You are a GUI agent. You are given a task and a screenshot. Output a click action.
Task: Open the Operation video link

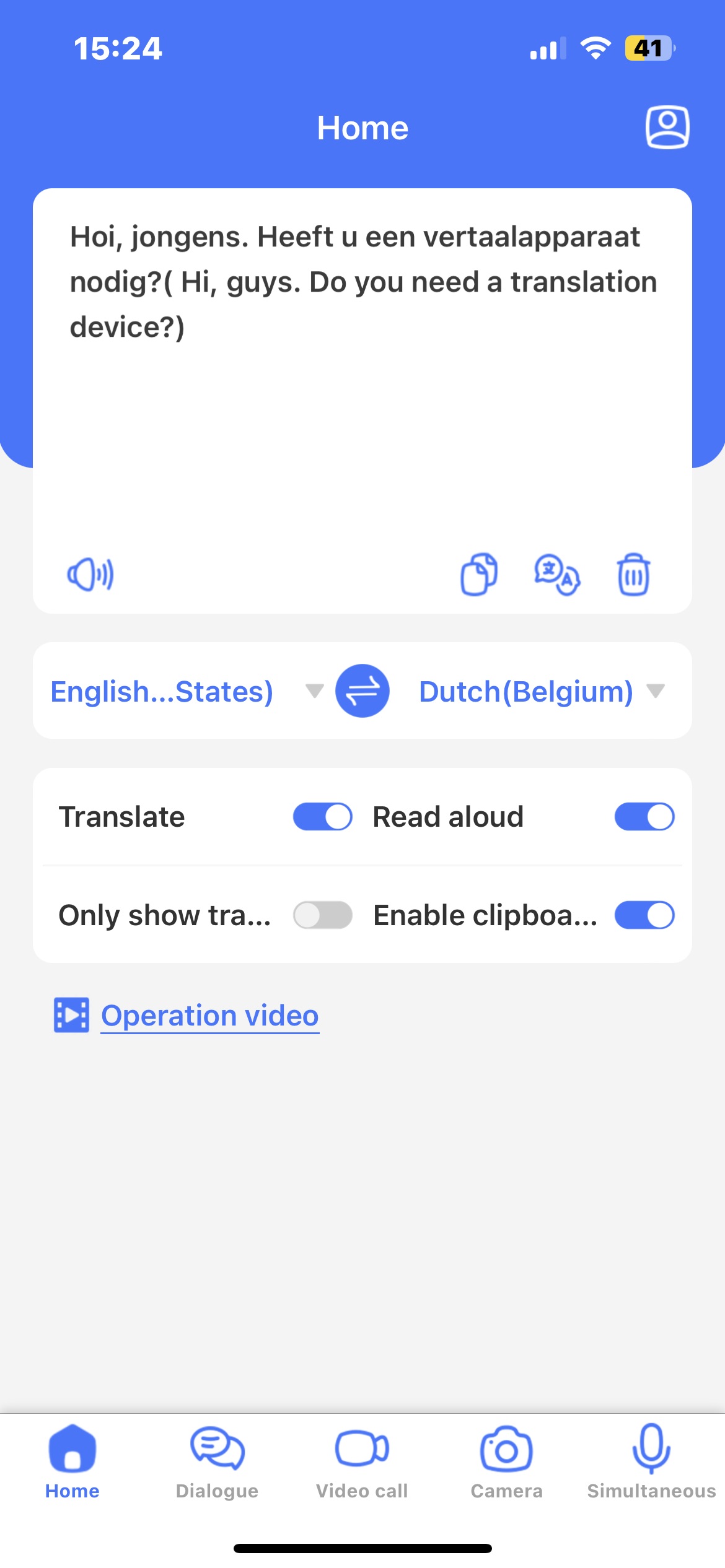pyautogui.click(x=209, y=1016)
